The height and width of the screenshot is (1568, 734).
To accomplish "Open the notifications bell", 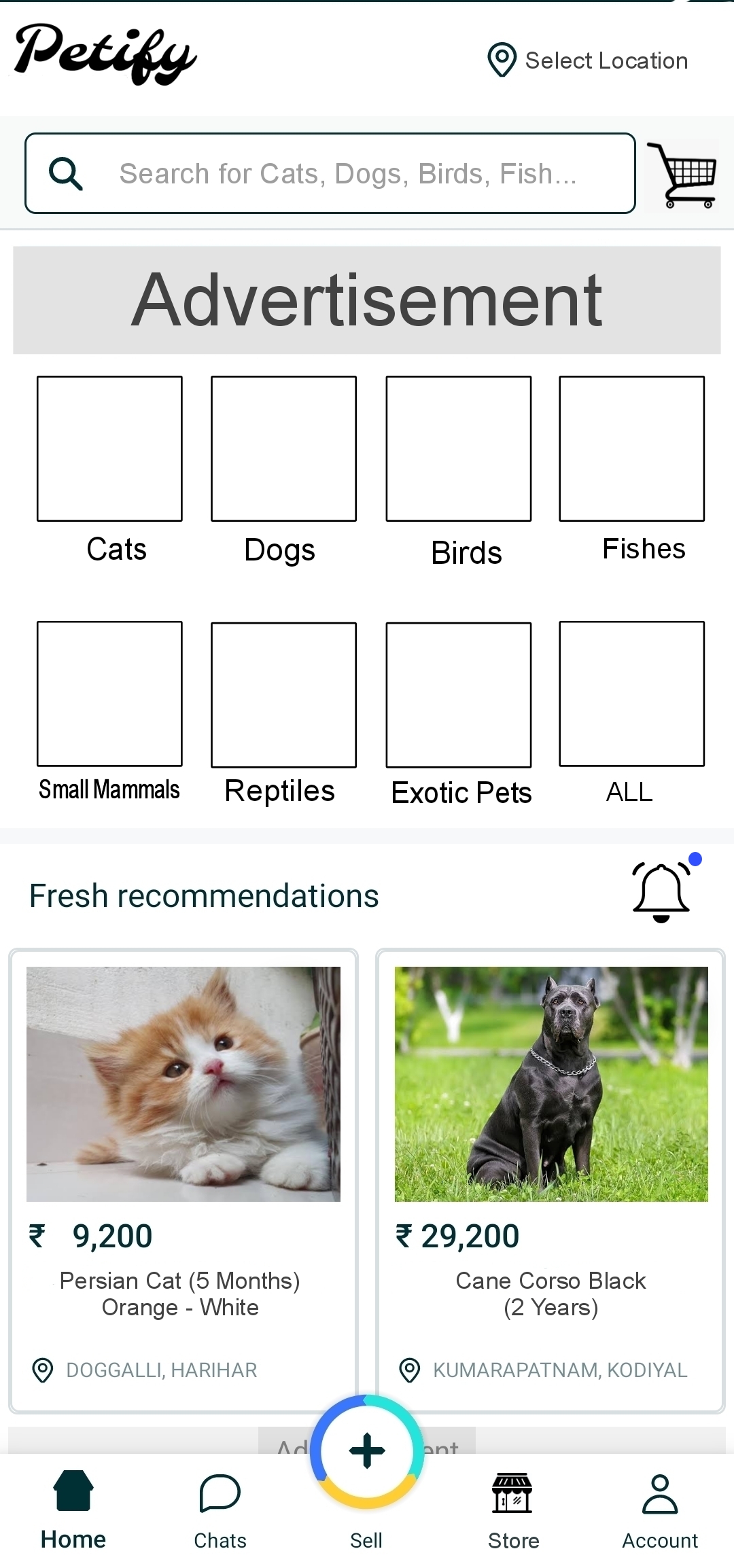I will 662,891.
